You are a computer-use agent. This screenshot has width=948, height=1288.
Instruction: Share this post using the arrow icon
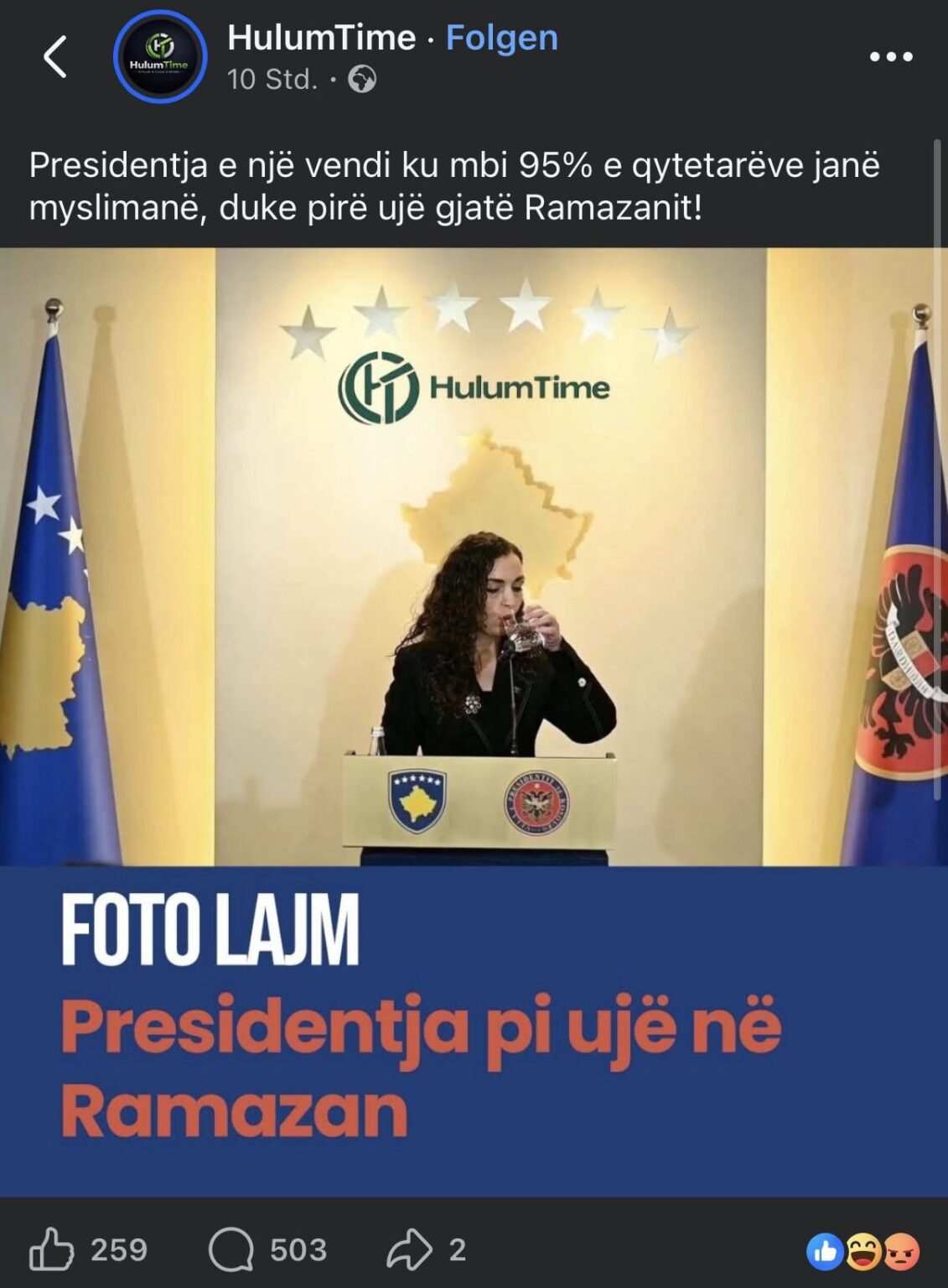409,1249
